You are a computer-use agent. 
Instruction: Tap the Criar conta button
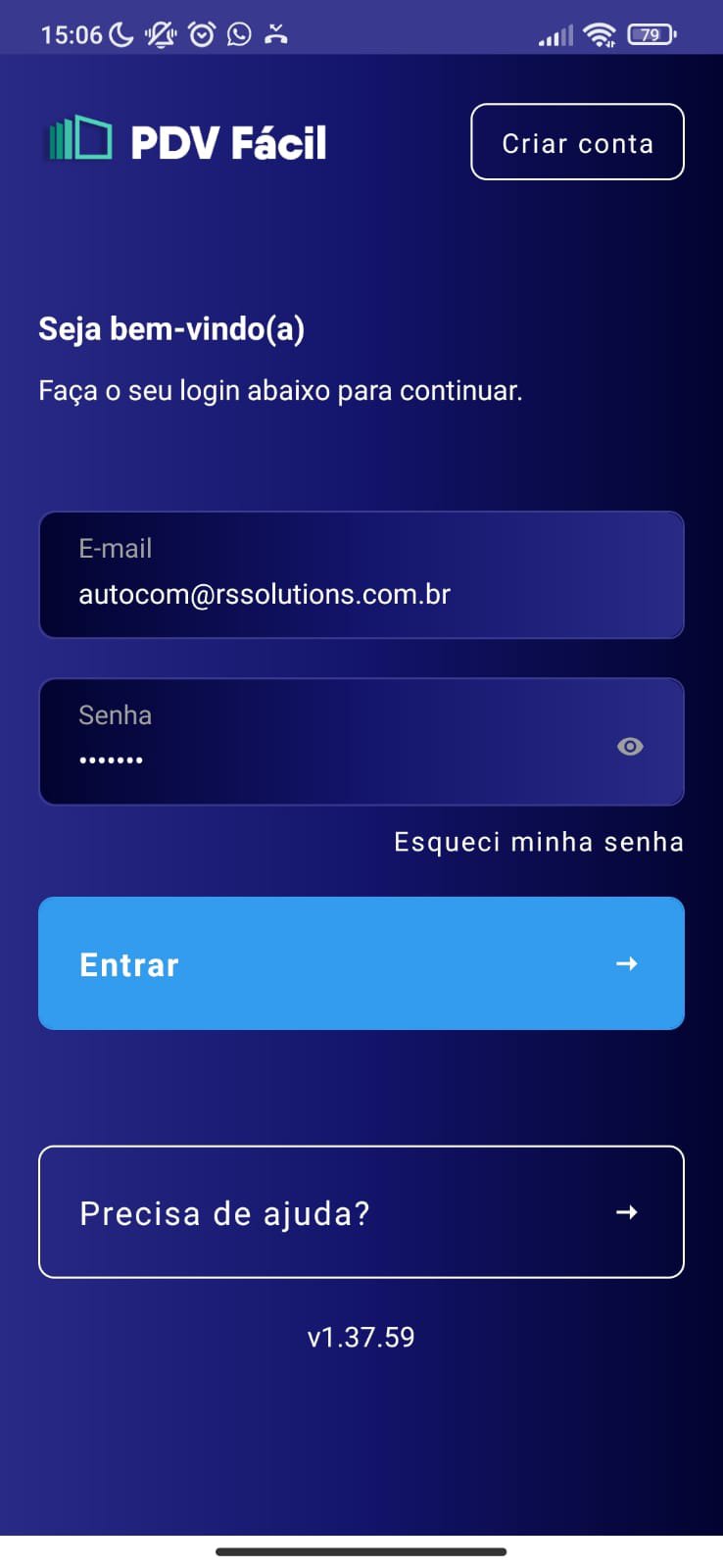(x=577, y=142)
